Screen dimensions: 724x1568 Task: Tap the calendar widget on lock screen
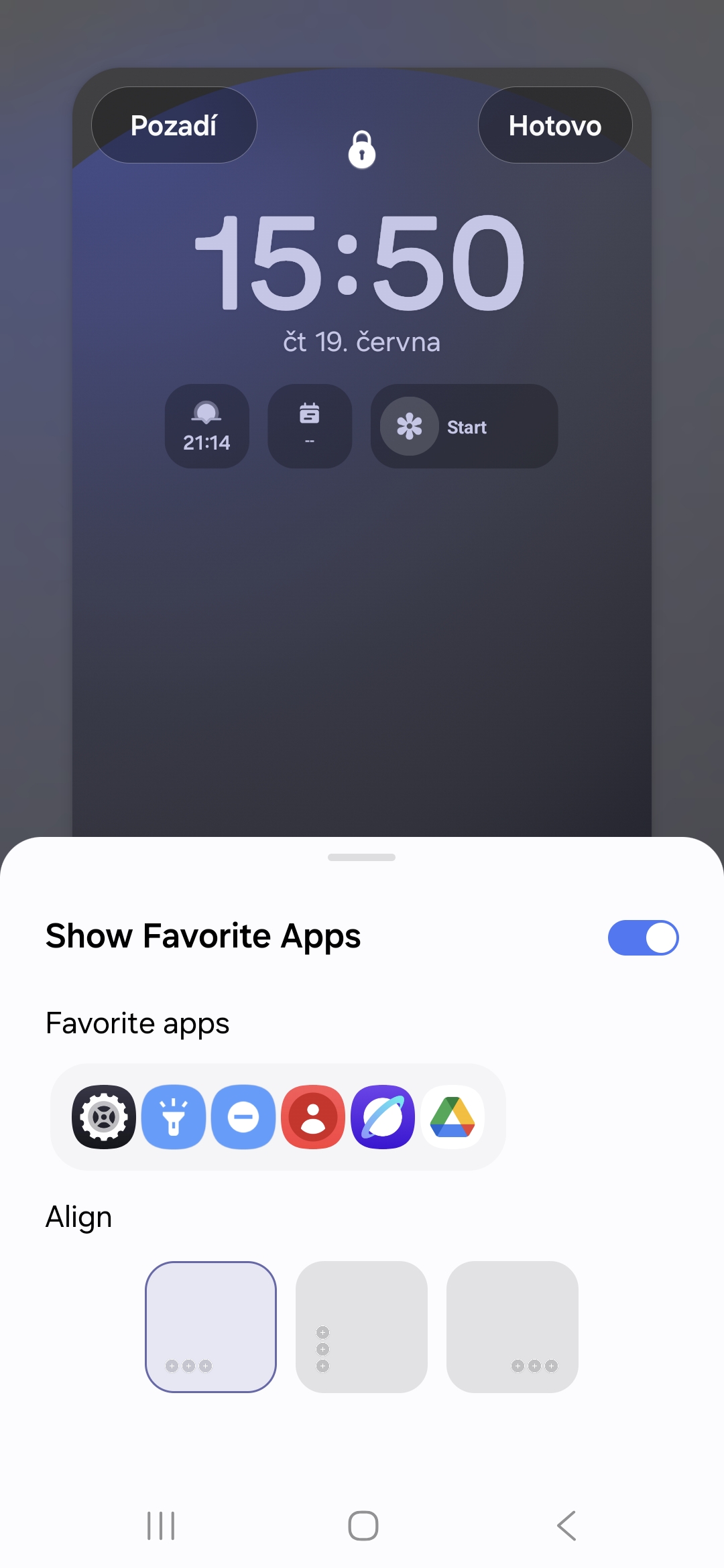tap(310, 426)
